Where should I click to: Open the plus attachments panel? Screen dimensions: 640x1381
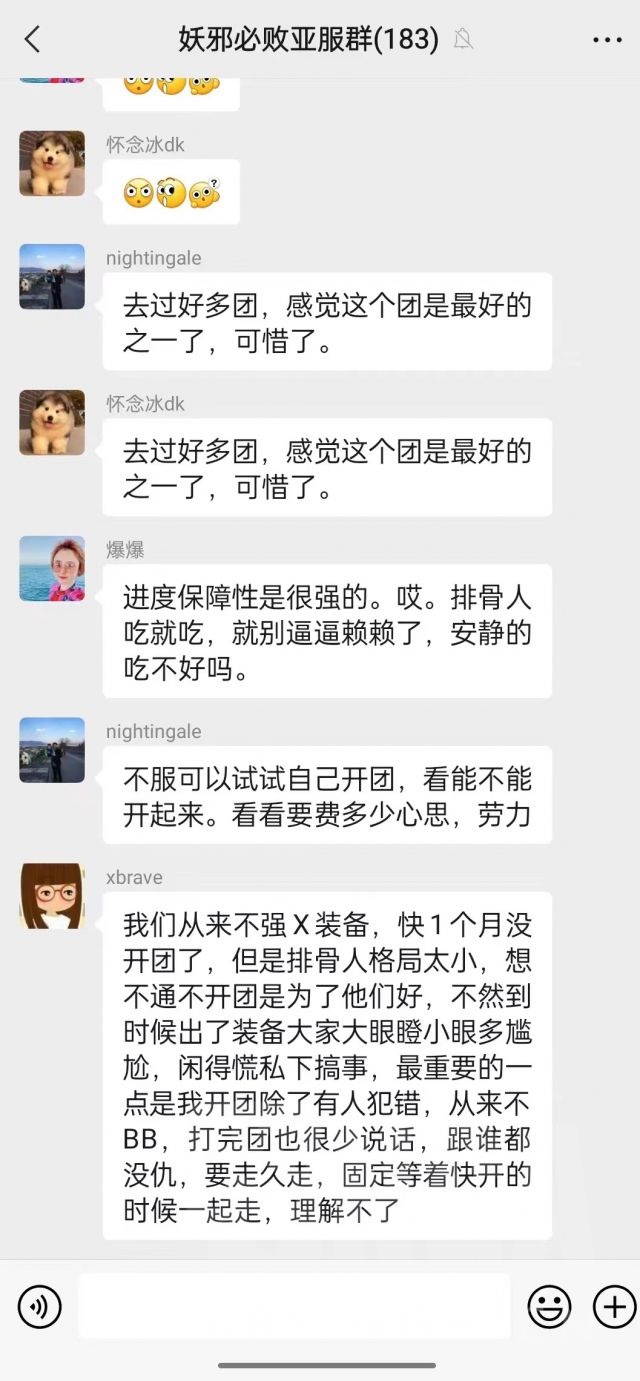[x=614, y=1306]
